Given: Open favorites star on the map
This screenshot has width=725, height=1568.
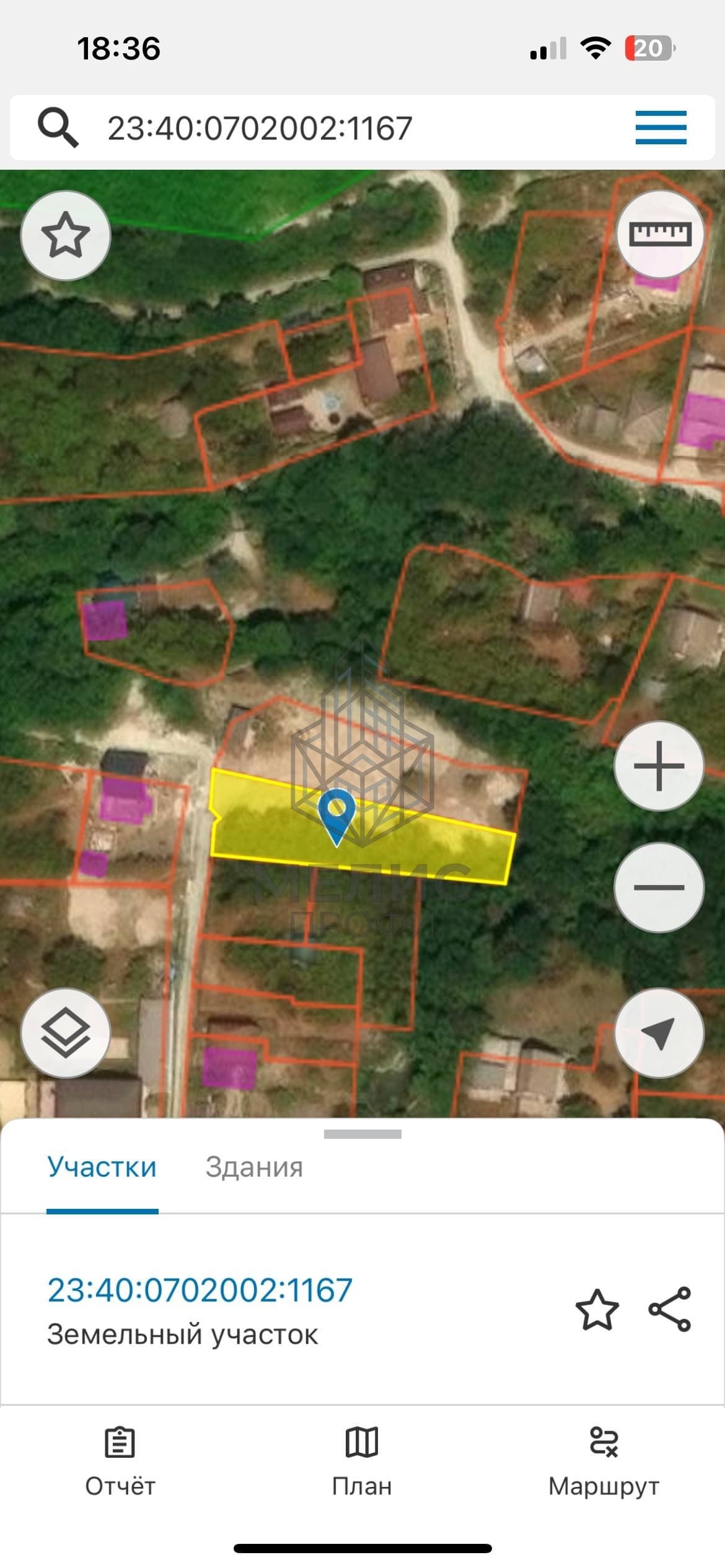Looking at the screenshot, I should (x=66, y=235).
